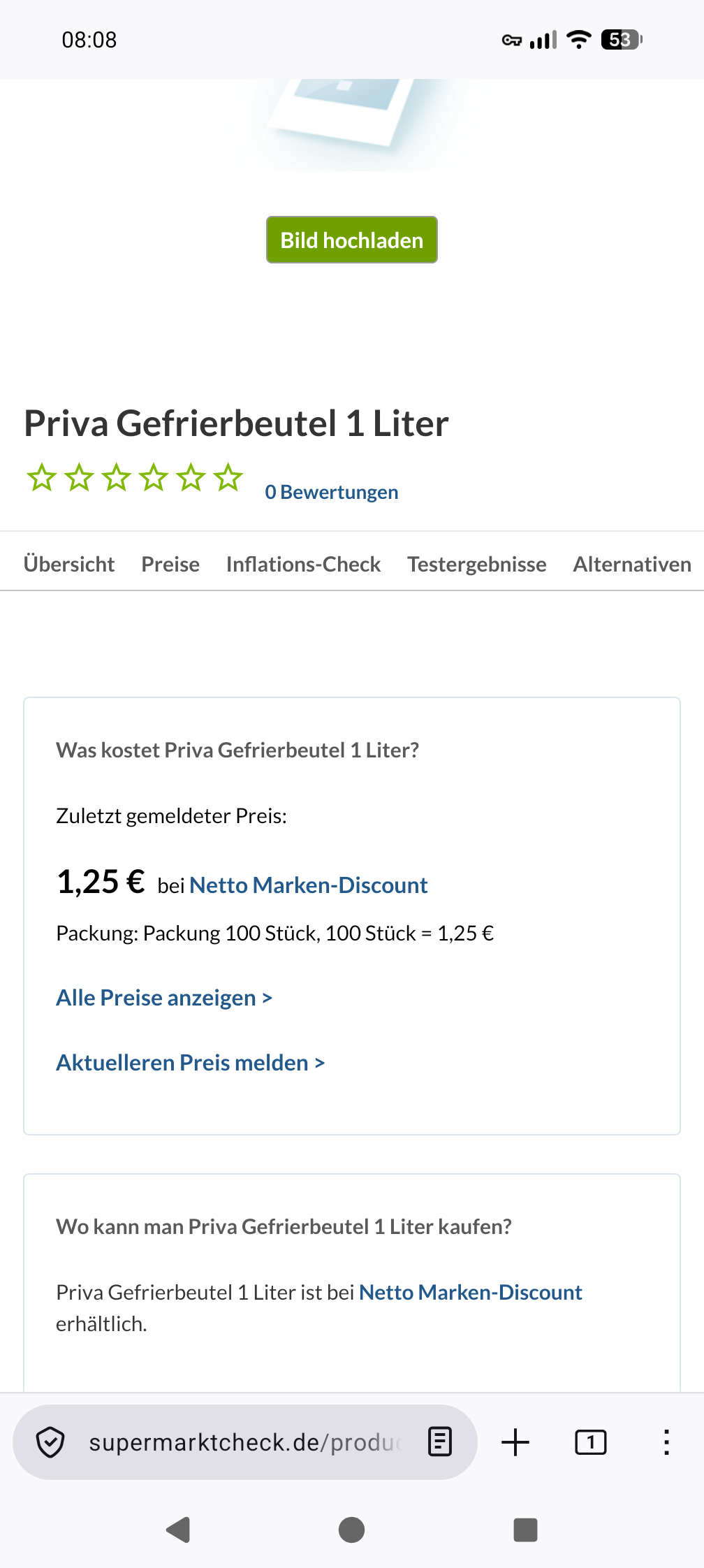Image resolution: width=704 pixels, height=1568 pixels.
Task: Open Aktuelleren Preis melden
Action: point(190,1063)
